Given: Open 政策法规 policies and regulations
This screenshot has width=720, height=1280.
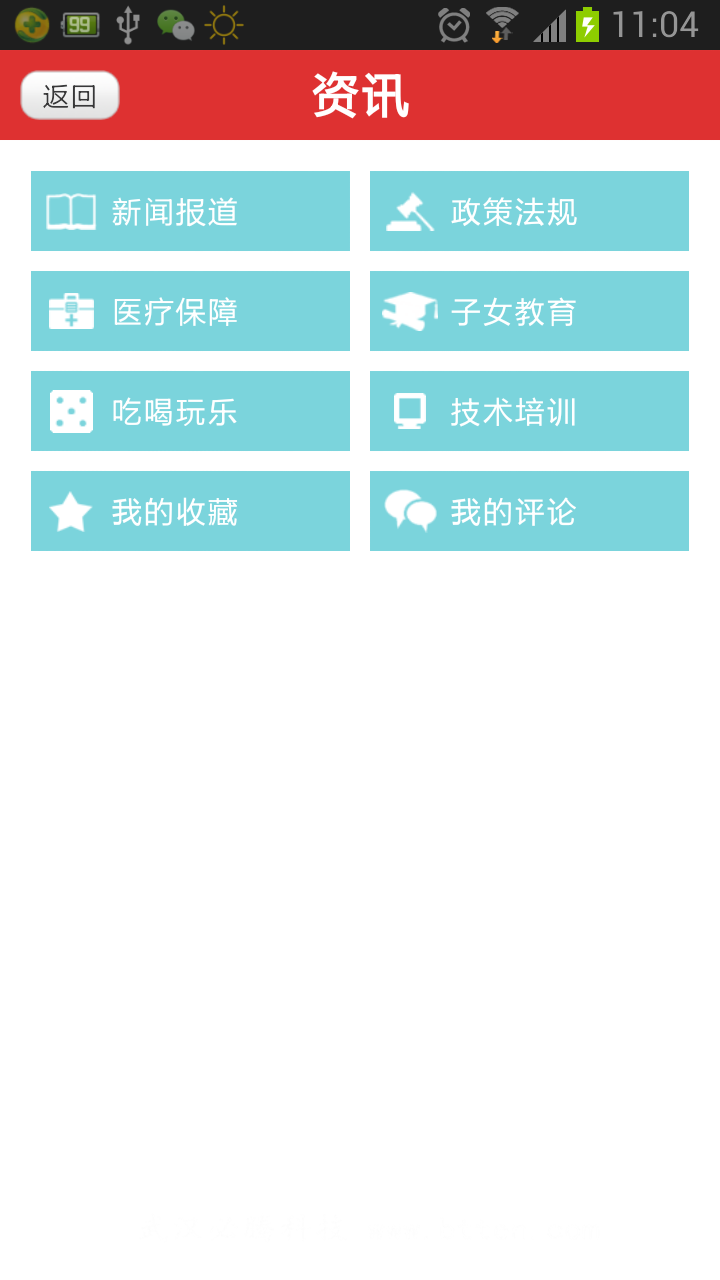Looking at the screenshot, I should (x=529, y=211).
